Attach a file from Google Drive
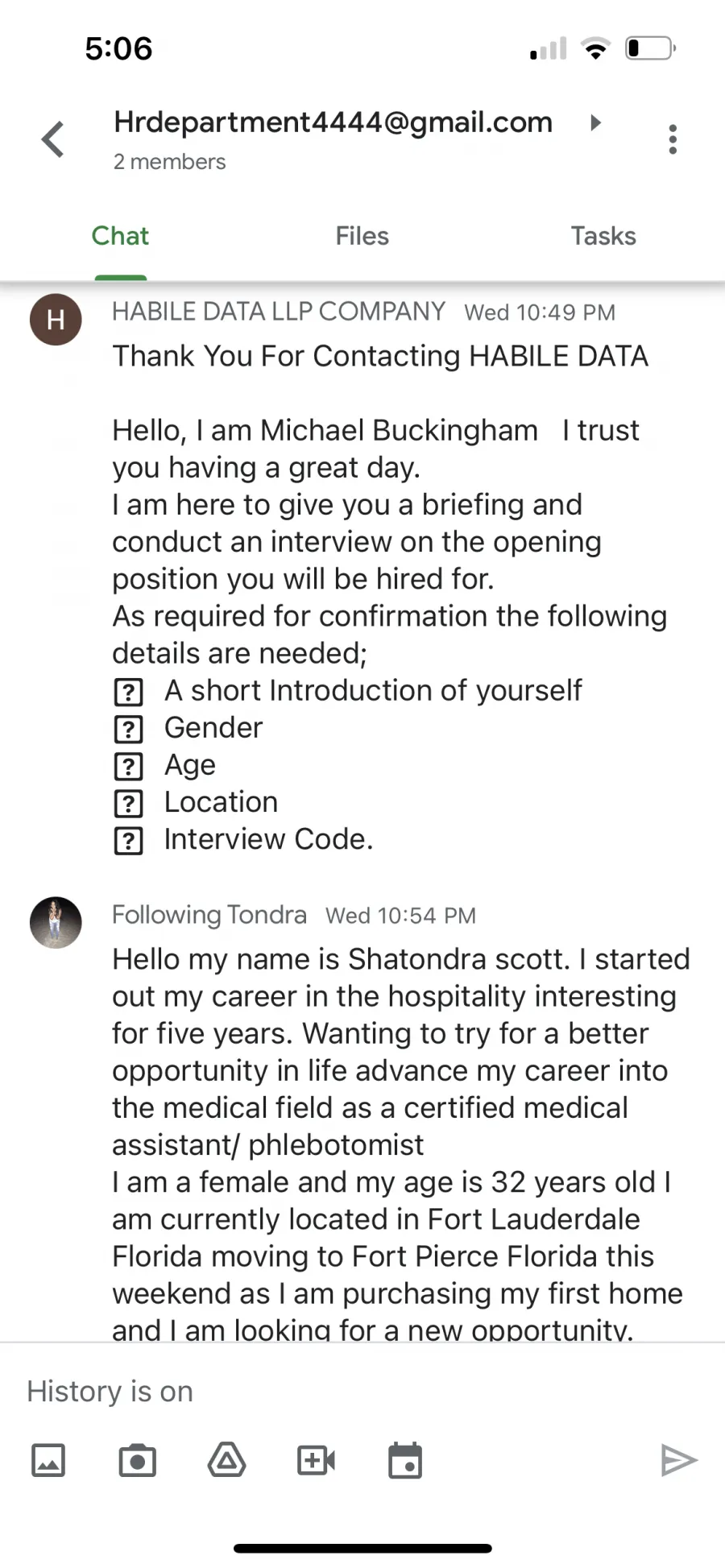The width and height of the screenshot is (725, 1568). (227, 1459)
